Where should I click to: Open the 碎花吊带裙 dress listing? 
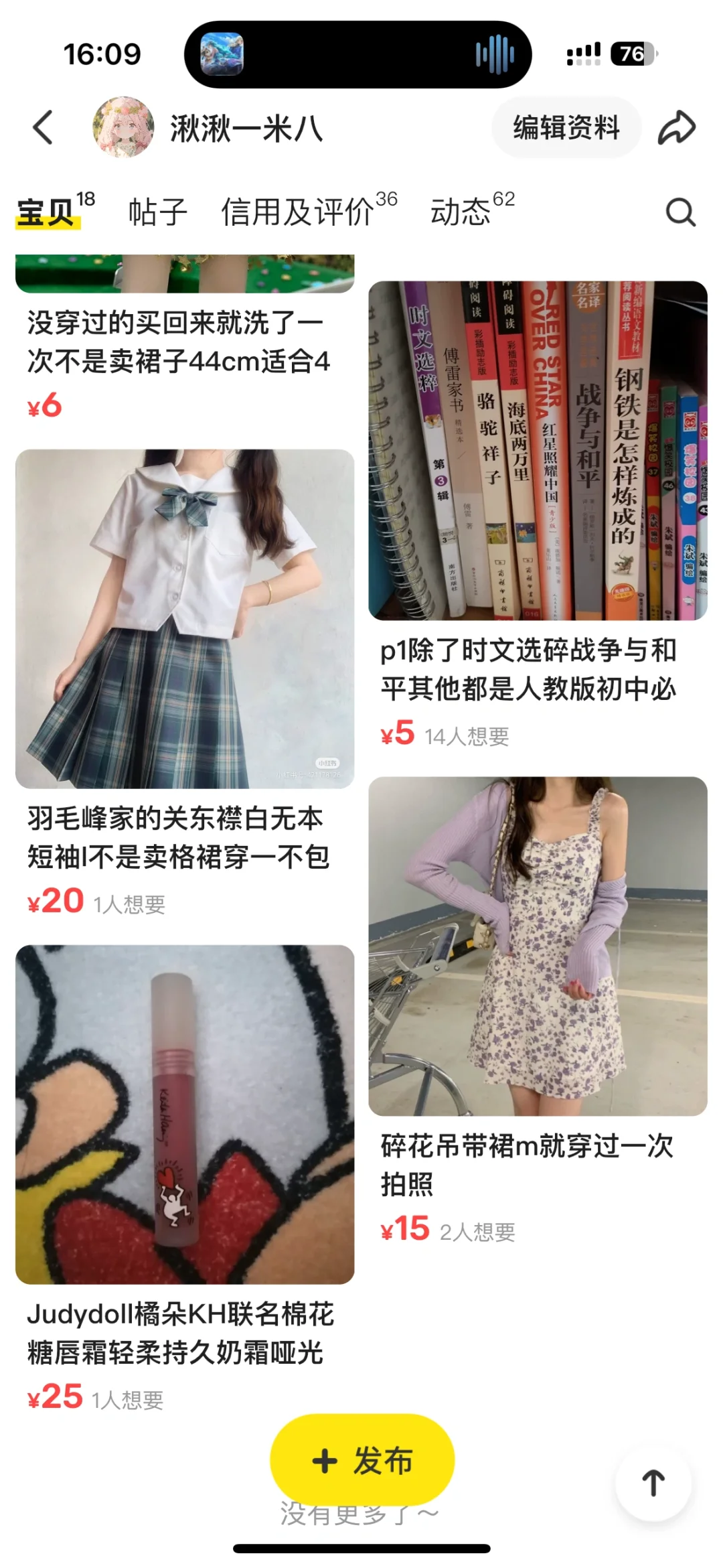(538, 946)
